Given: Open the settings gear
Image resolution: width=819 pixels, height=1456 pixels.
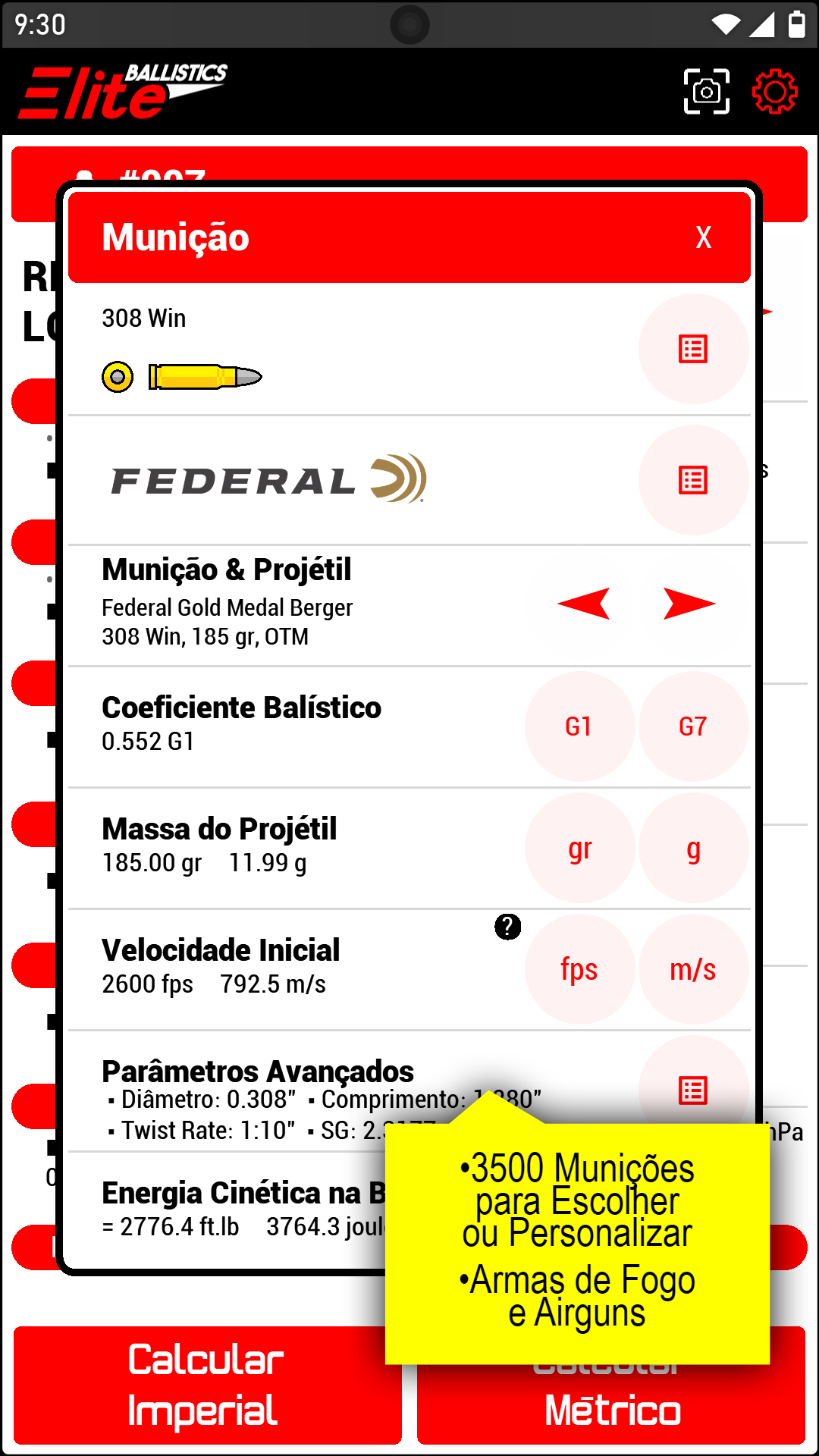Looking at the screenshot, I should point(774,92).
